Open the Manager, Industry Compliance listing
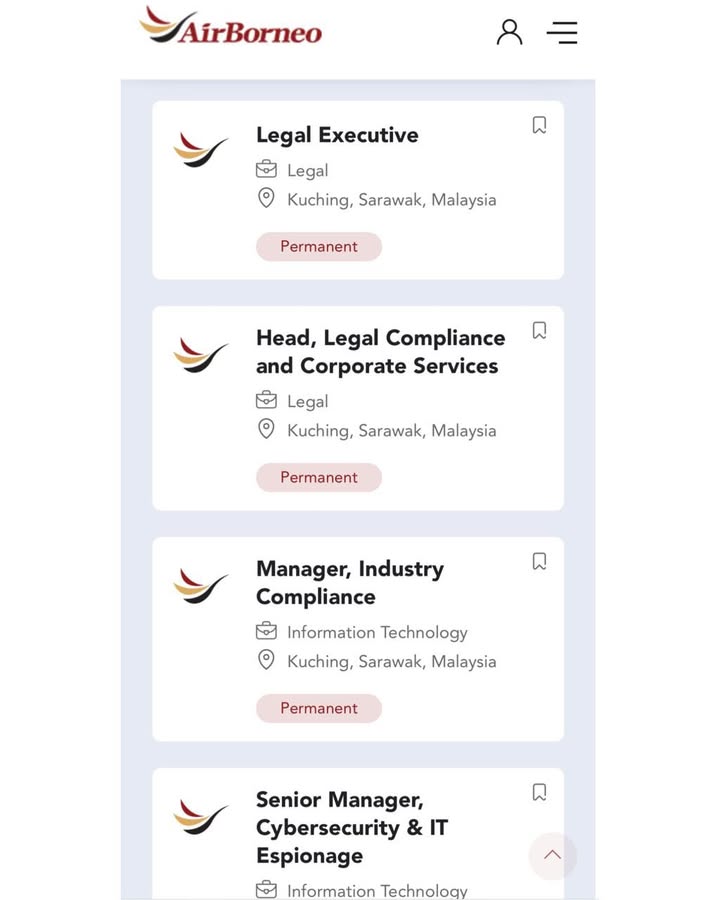720x900 pixels. click(x=349, y=582)
